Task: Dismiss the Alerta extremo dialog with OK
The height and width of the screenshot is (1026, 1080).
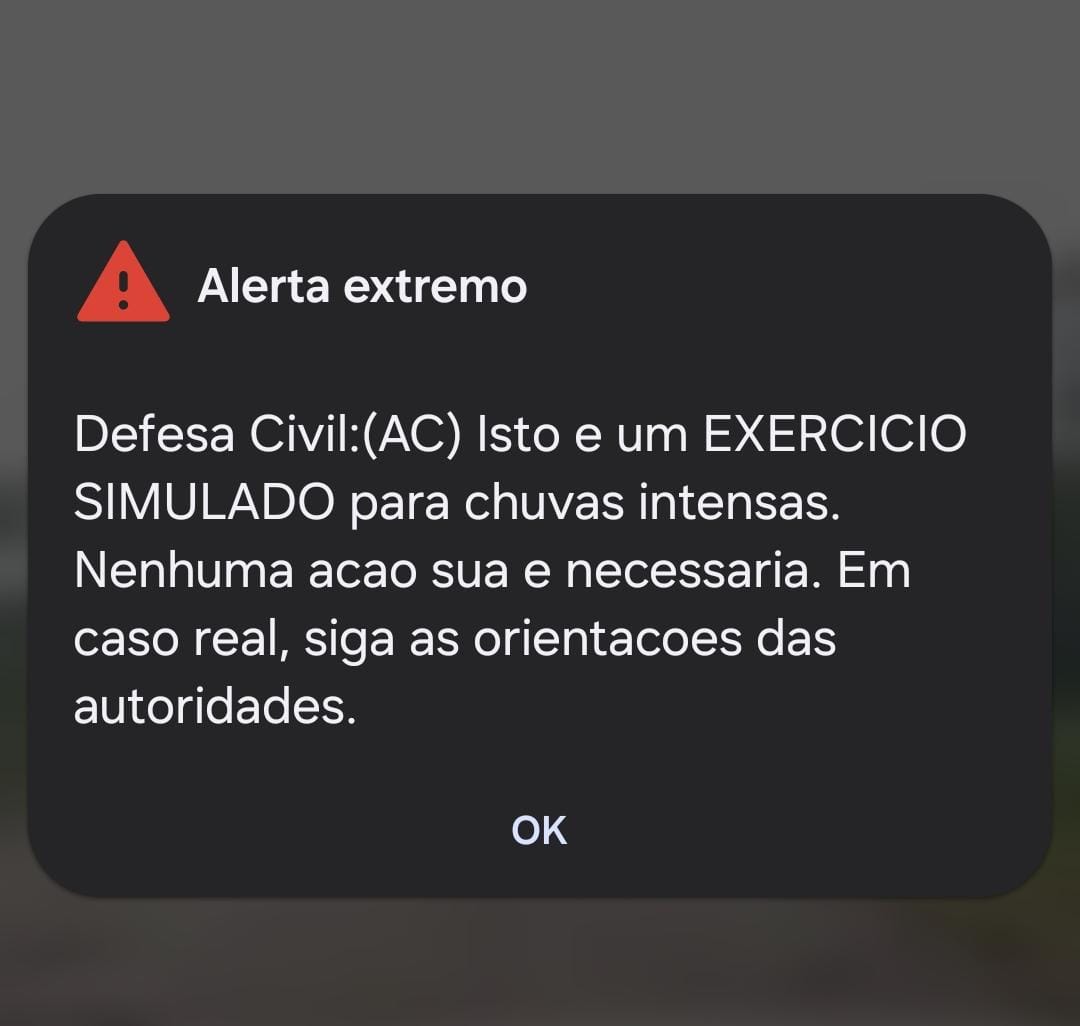Action: point(539,830)
